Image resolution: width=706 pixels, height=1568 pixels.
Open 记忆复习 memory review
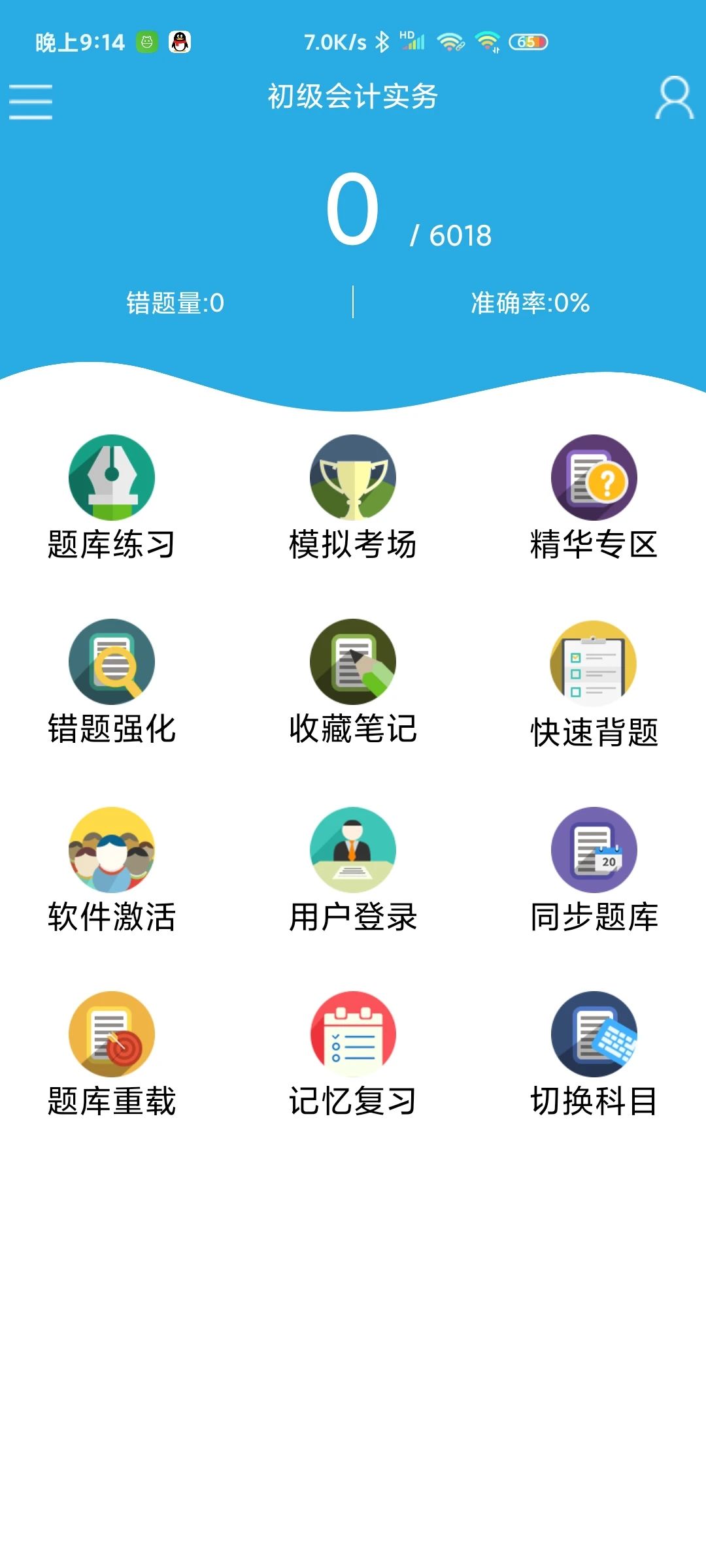pyautogui.click(x=353, y=1054)
